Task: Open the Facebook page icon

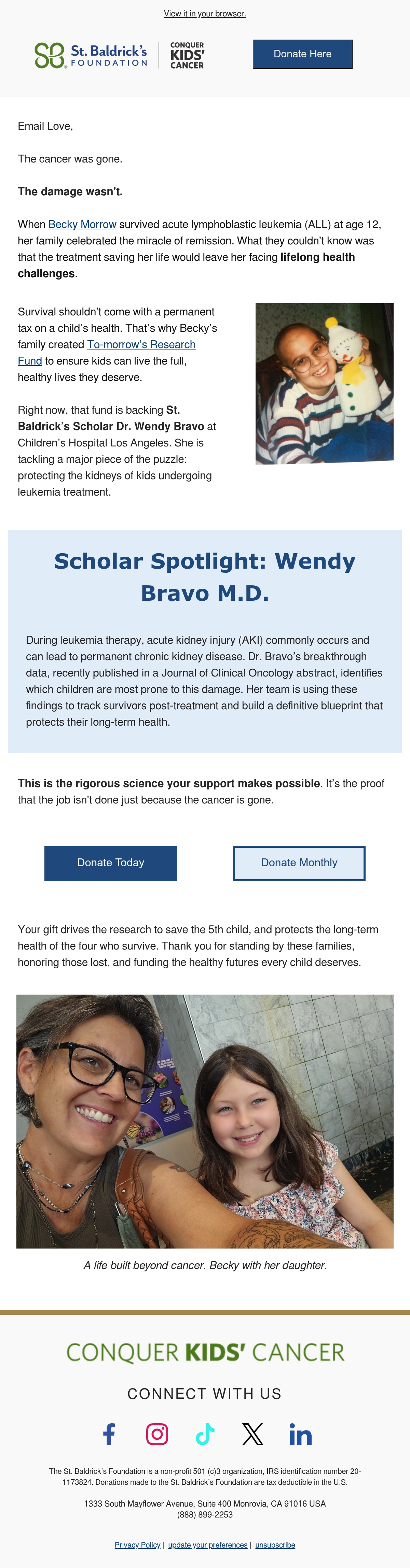Action: click(x=109, y=1434)
